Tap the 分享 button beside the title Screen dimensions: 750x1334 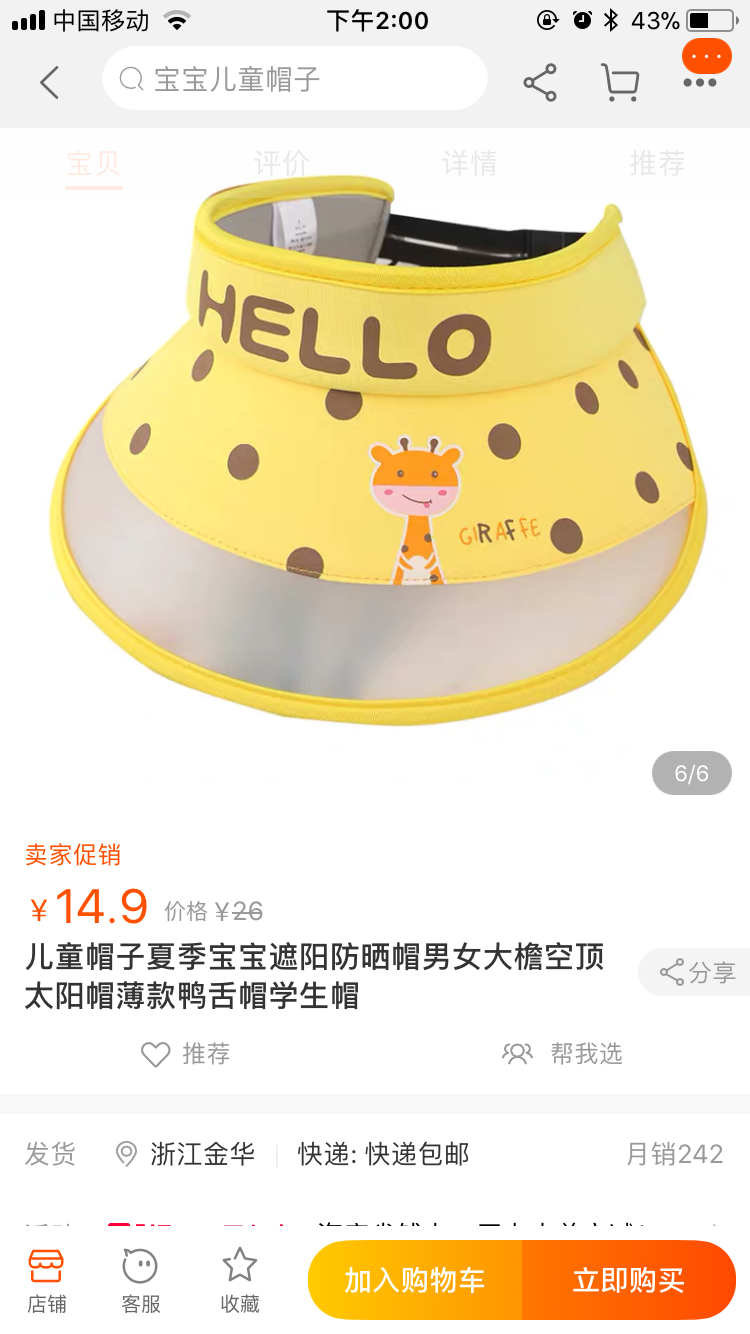697,972
